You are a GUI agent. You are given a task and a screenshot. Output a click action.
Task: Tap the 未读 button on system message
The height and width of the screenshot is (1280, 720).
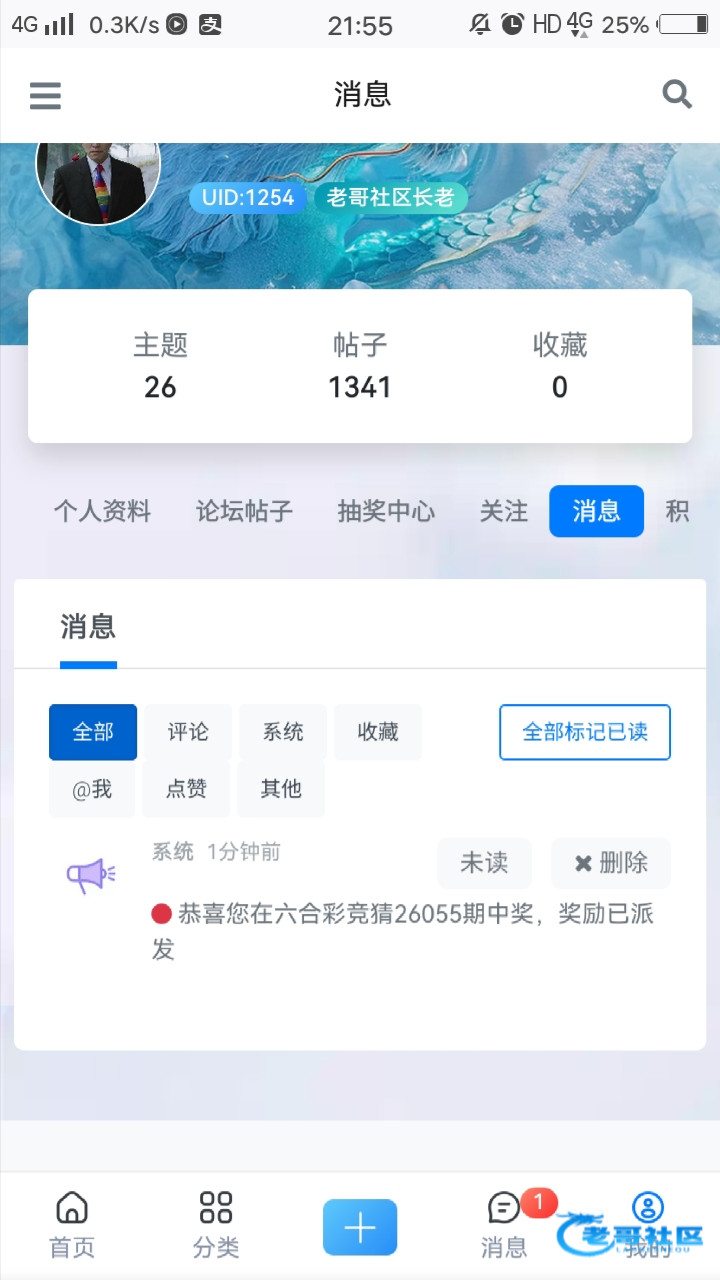(x=484, y=863)
